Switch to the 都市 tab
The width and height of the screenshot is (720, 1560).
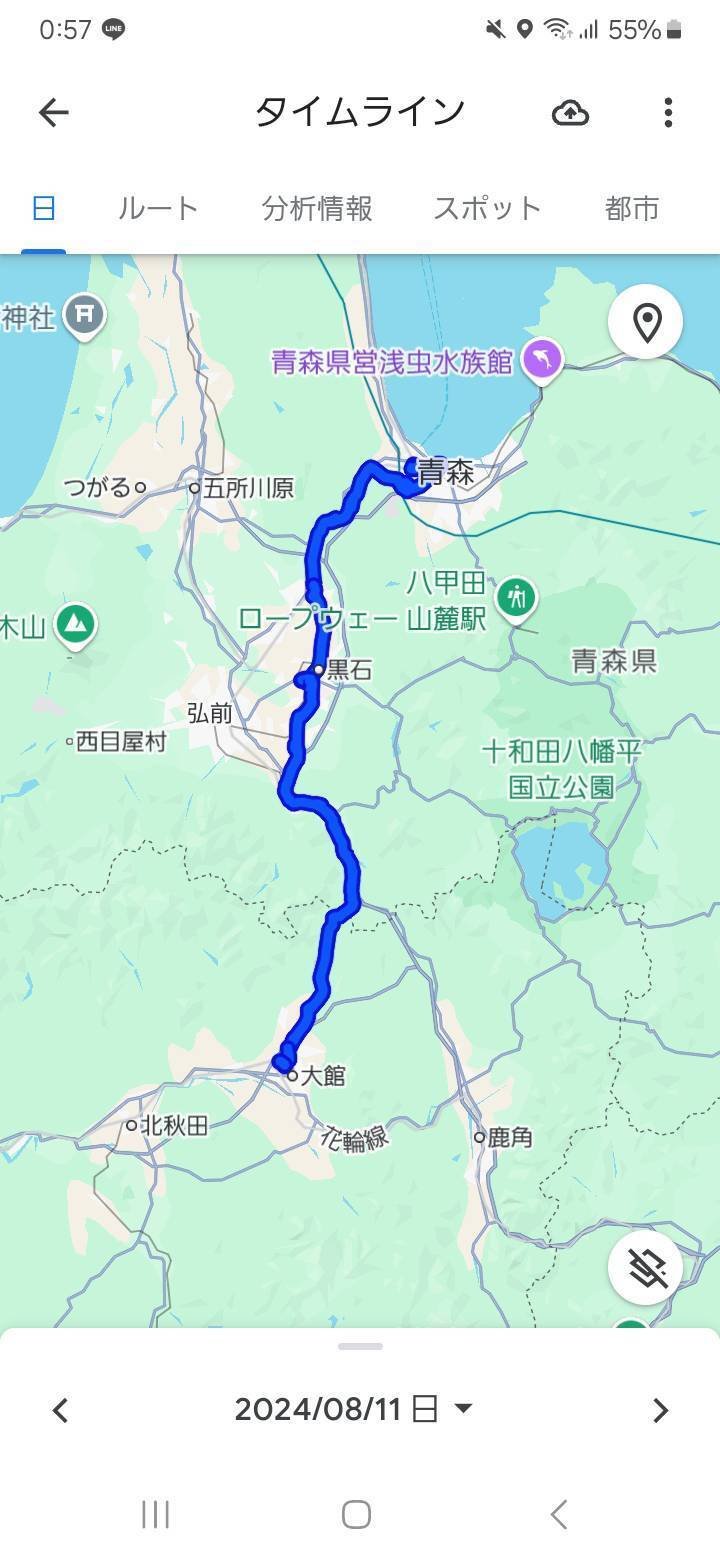(632, 208)
